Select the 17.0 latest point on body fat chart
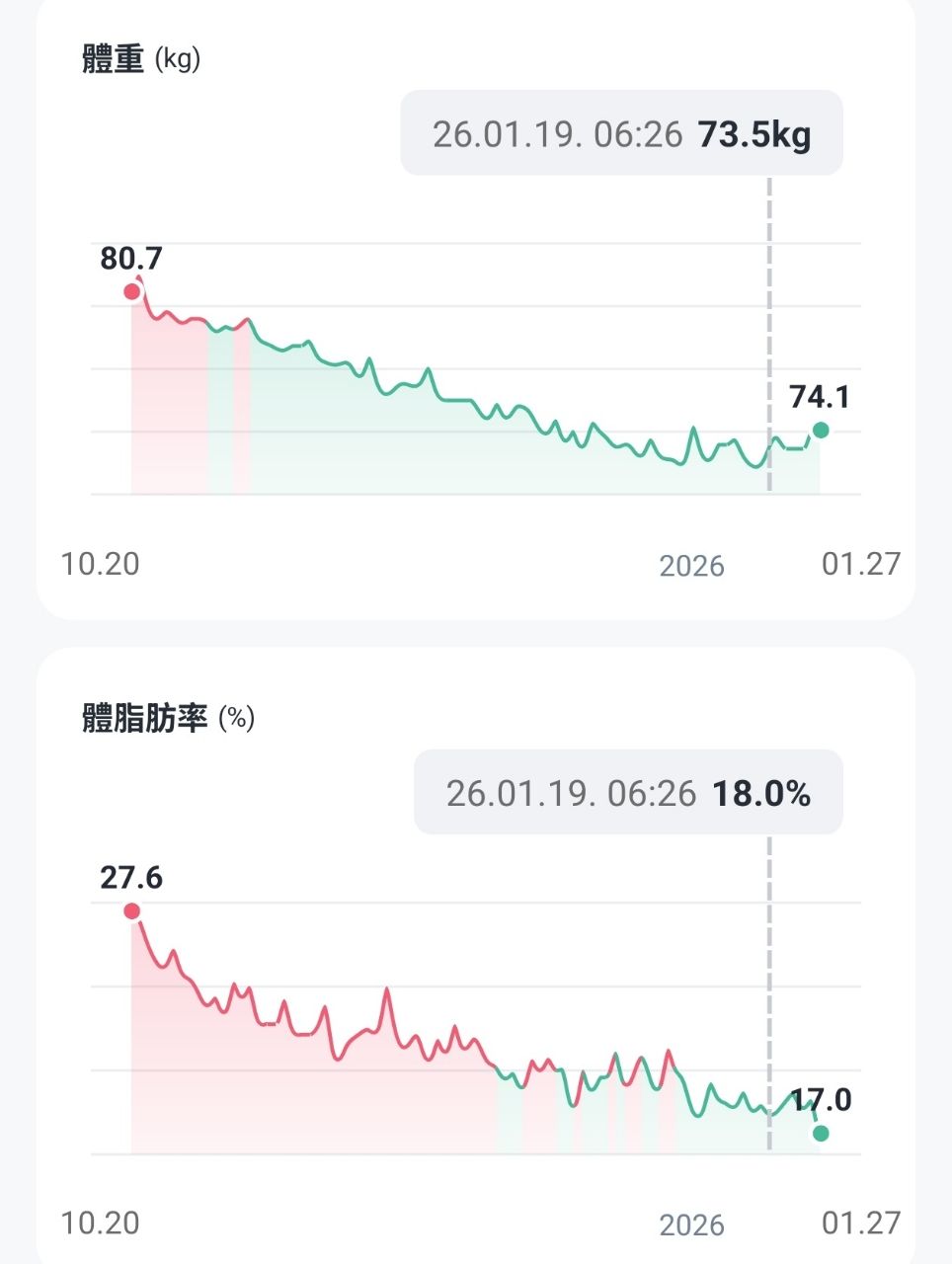 click(820, 1133)
